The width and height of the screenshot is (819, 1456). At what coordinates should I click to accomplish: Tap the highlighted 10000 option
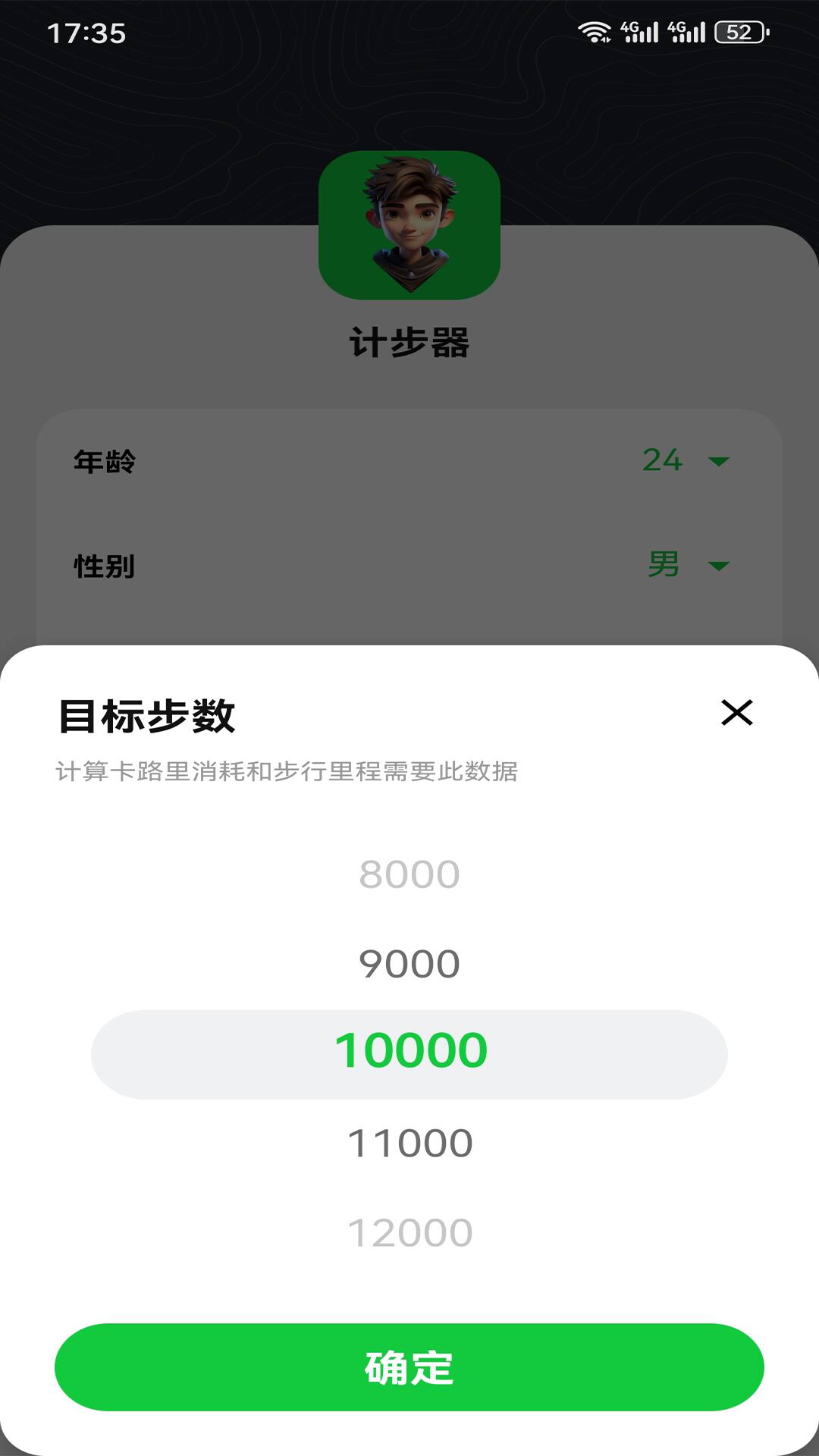409,1053
